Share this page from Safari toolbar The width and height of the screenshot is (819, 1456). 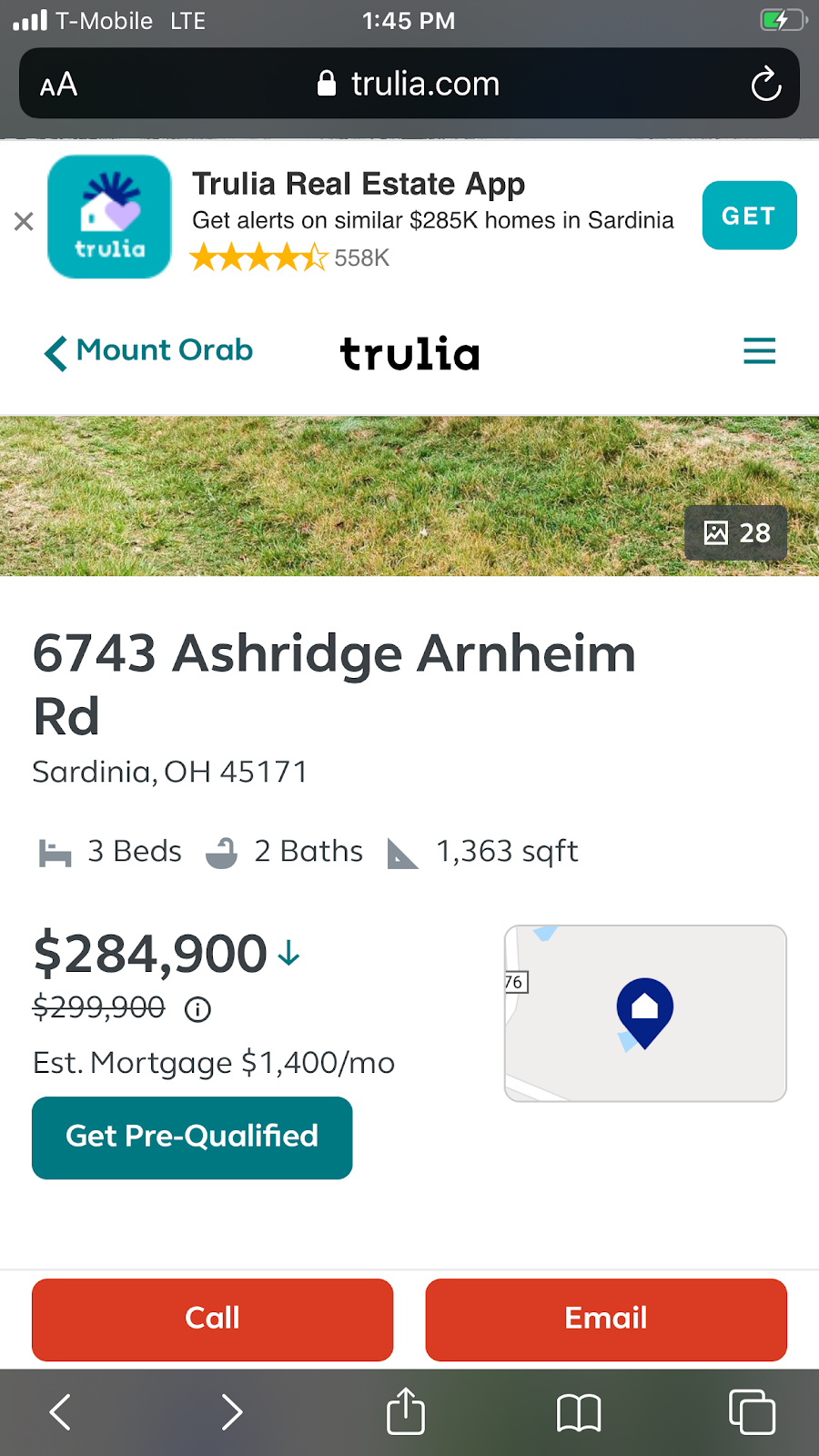(x=406, y=1411)
